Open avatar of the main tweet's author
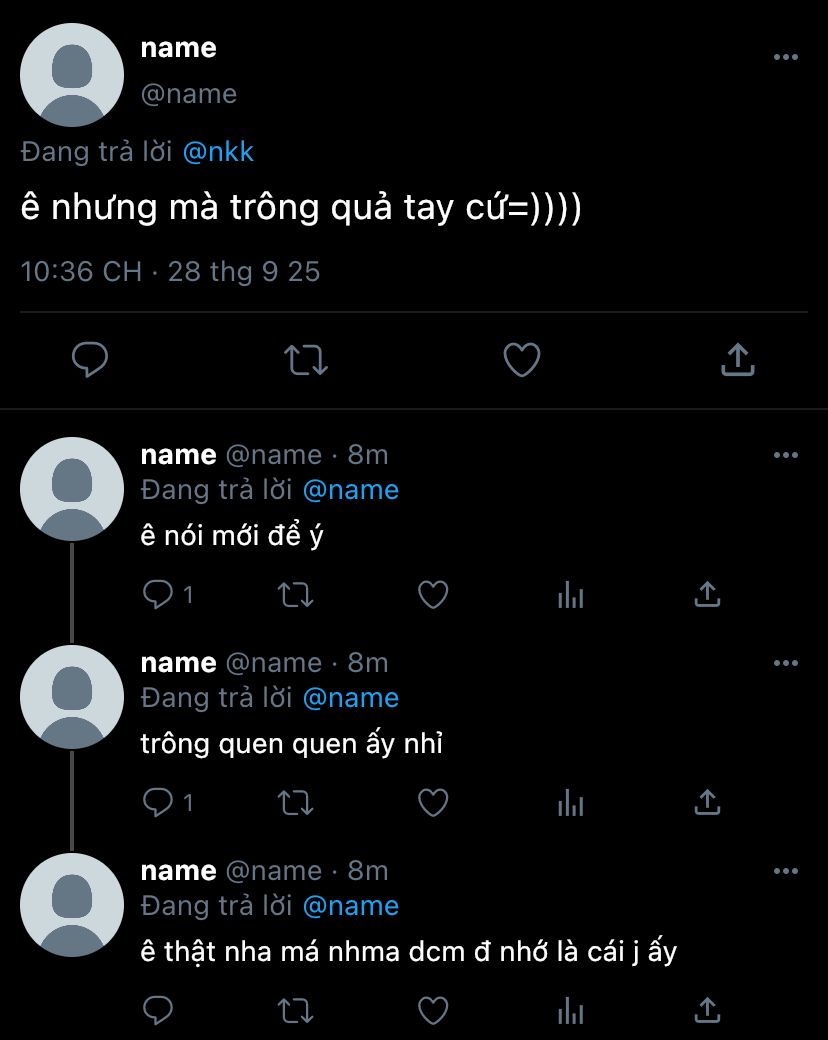 (x=72, y=75)
